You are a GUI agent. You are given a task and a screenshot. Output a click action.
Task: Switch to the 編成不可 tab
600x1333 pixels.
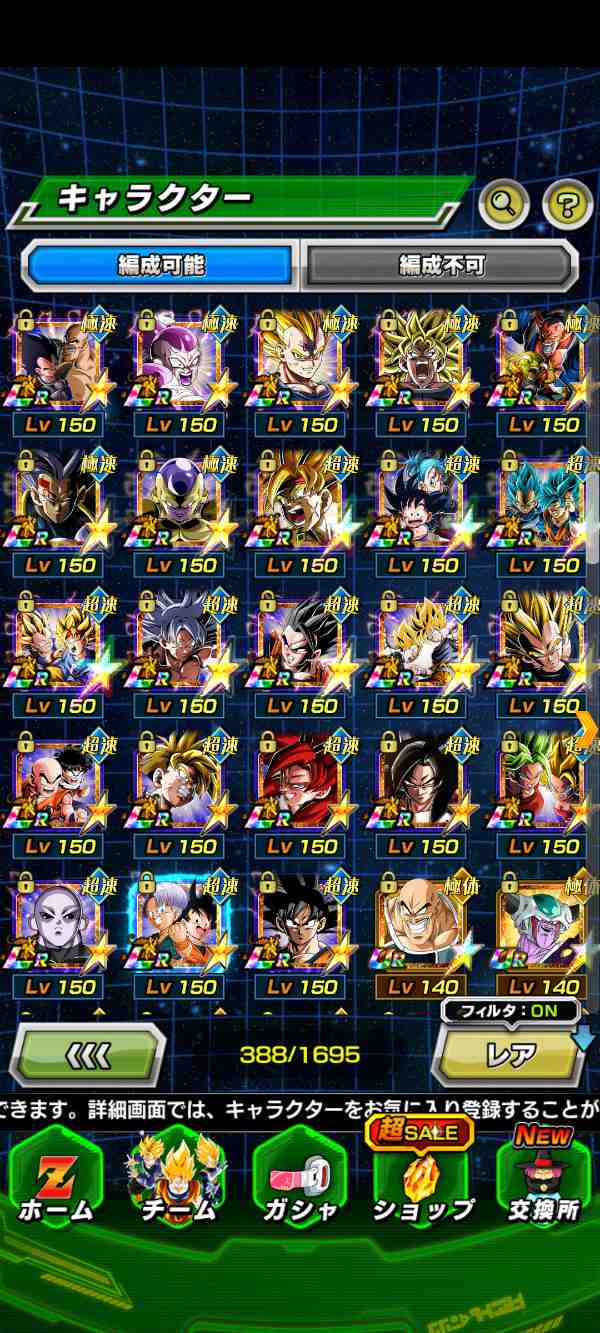[441, 266]
